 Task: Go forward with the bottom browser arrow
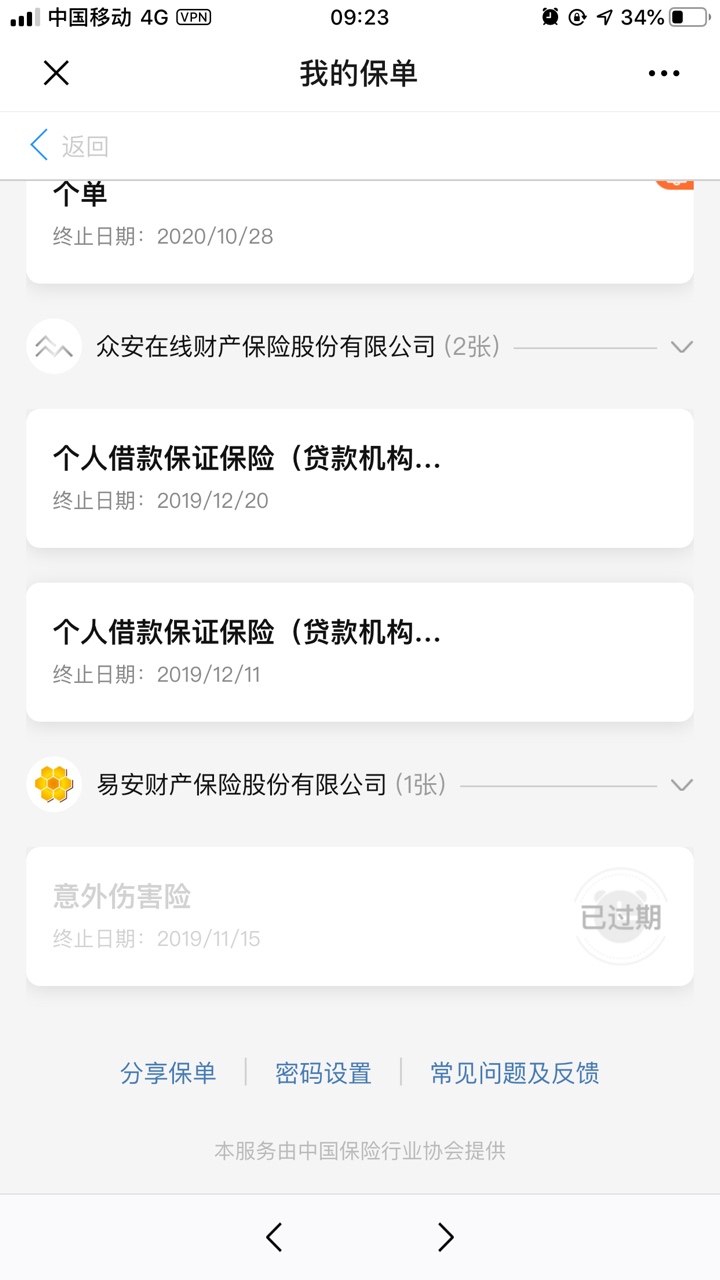point(446,1237)
